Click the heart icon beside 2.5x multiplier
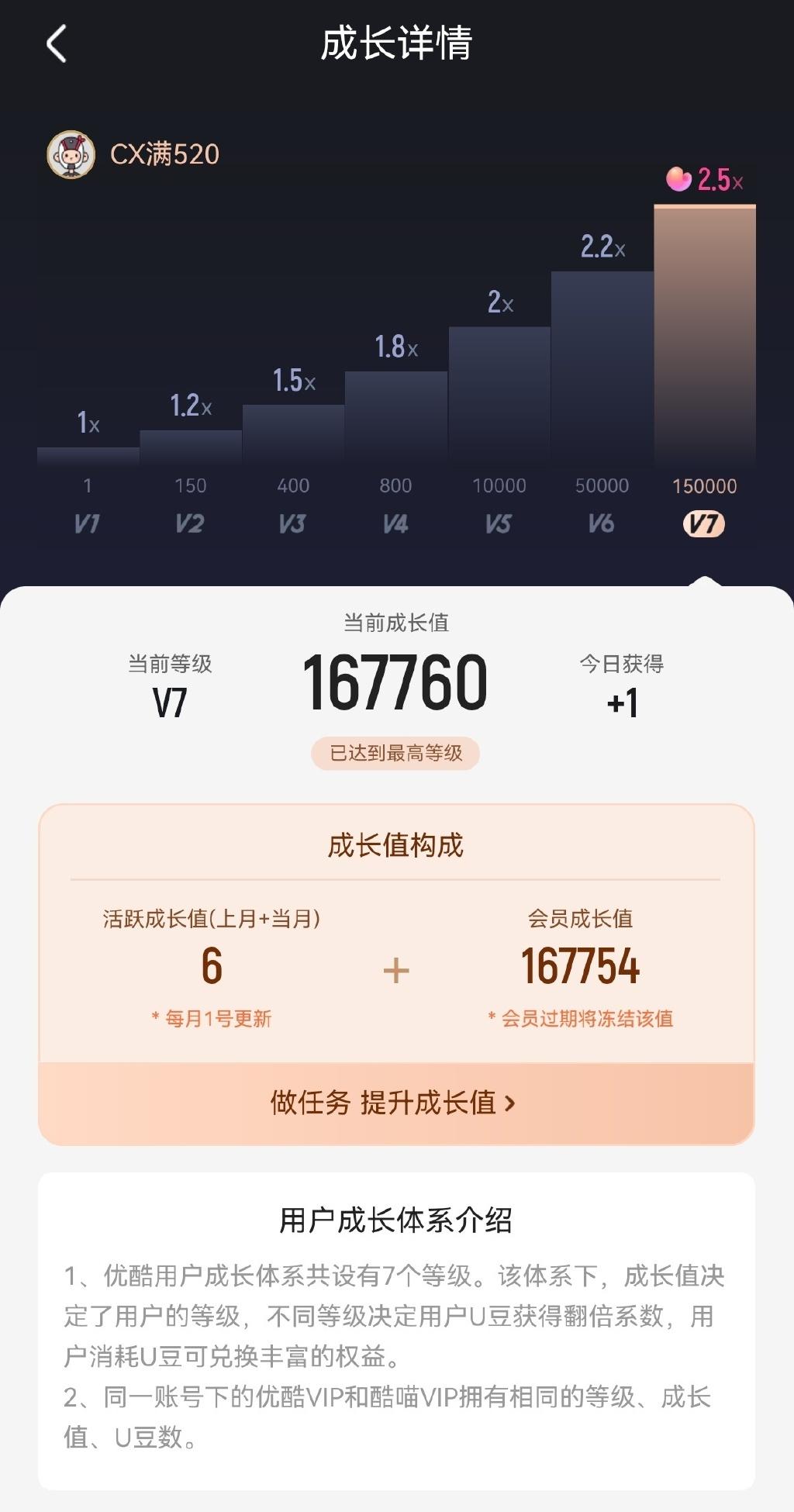Image resolution: width=794 pixels, height=1512 pixels. [x=678, y=179]
